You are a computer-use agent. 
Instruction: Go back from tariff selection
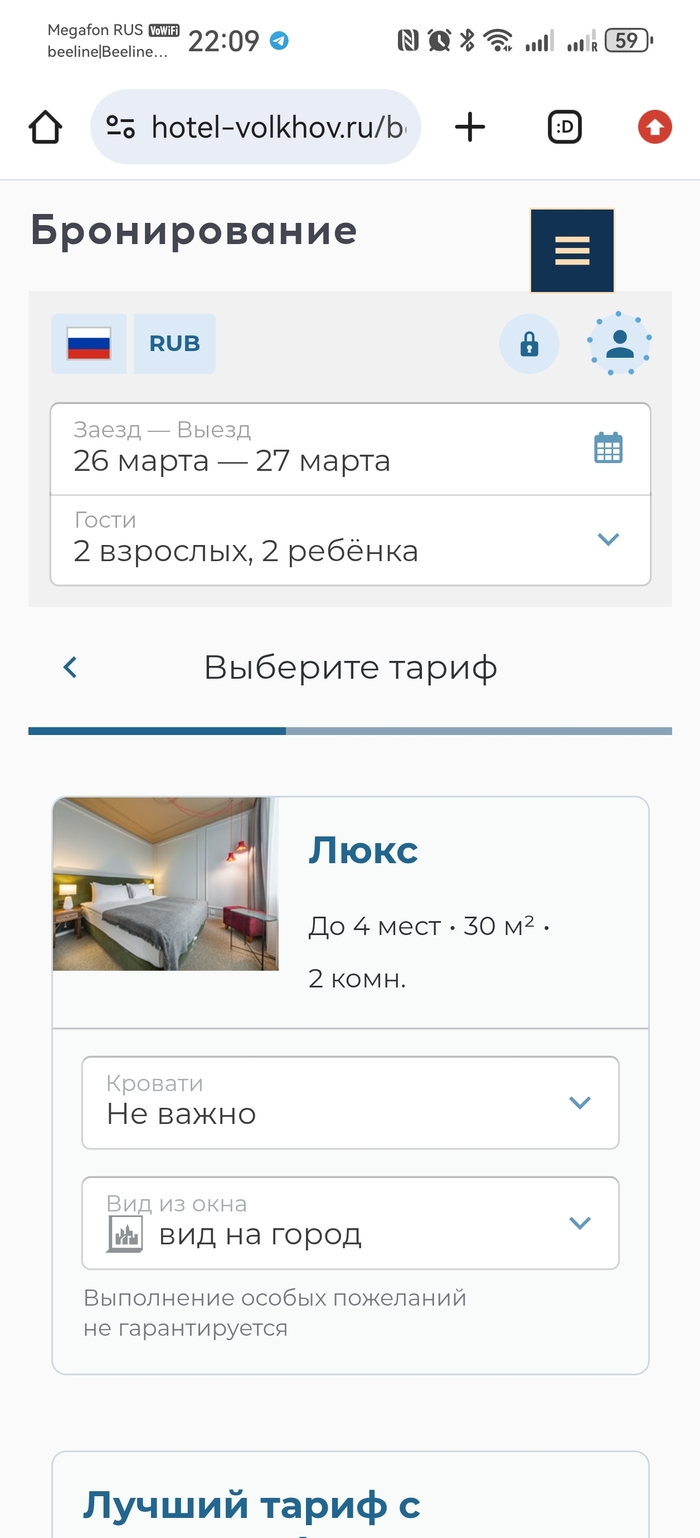tap(70, 667)
